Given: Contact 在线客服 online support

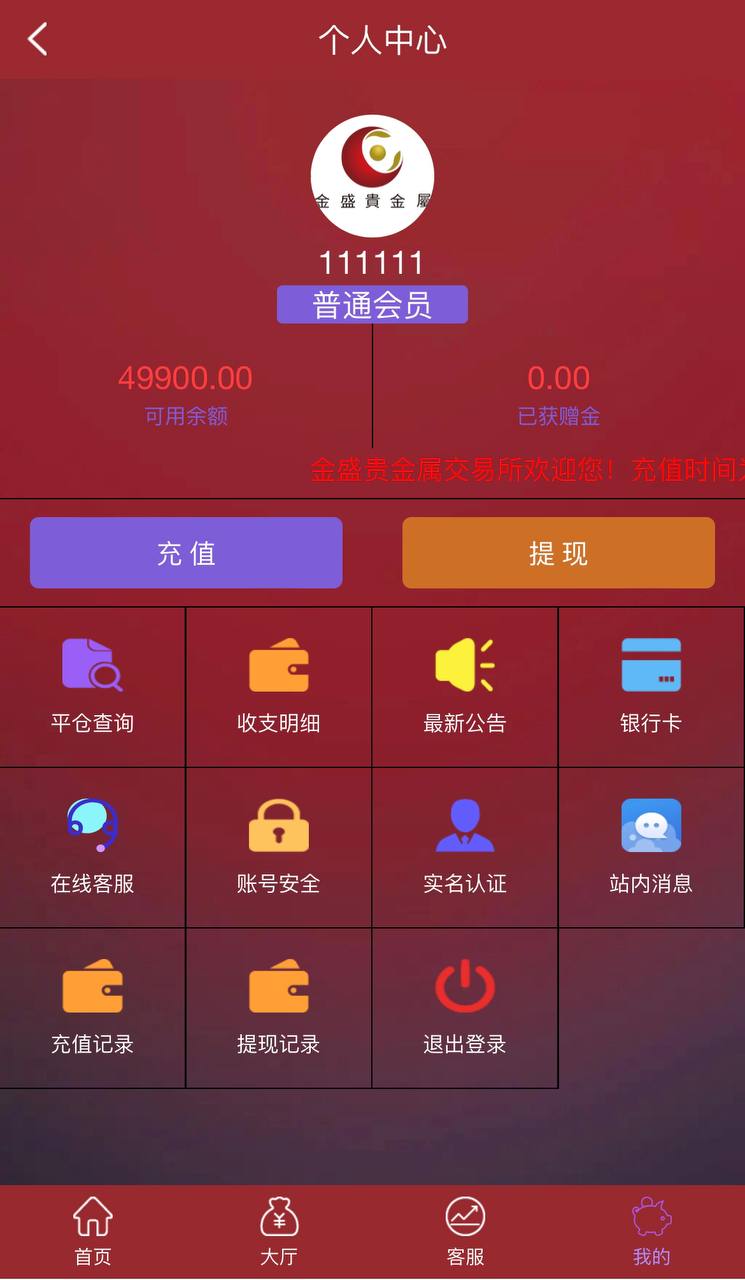Looking at the screenshot, I should 92,847.
